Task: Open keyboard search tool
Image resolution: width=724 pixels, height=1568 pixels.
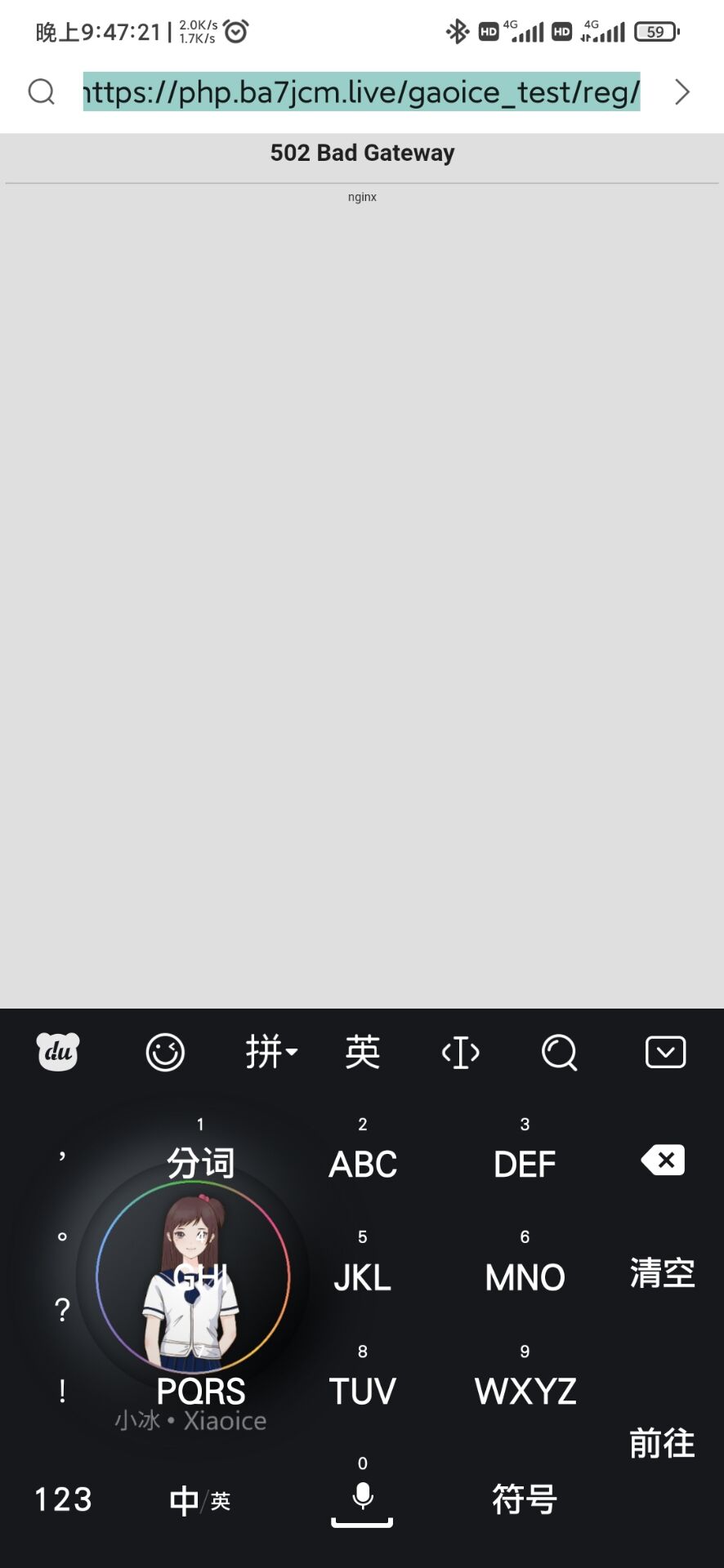Action: click(x=560, y=1052)
